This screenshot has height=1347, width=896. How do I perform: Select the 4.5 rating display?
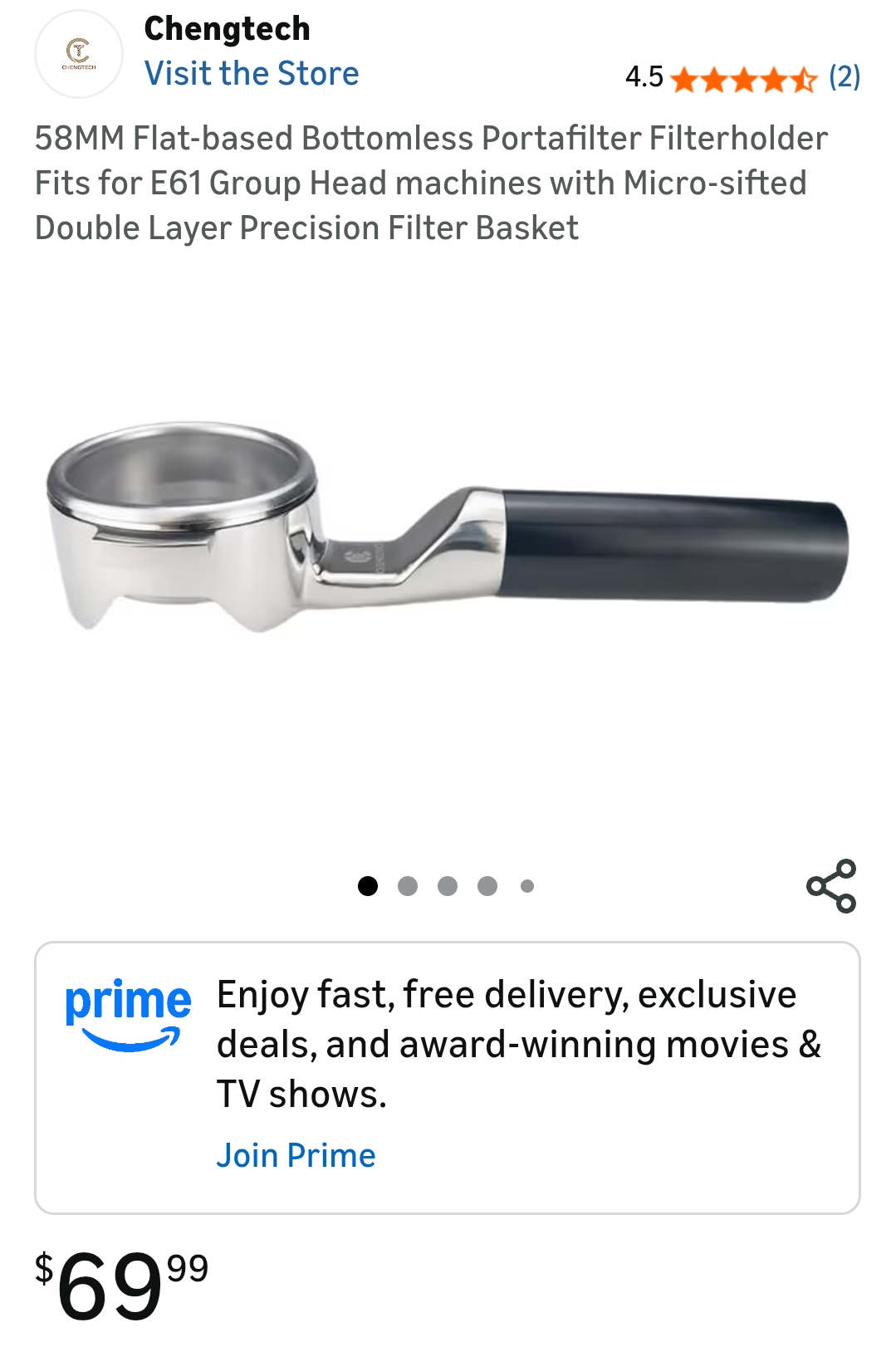click(644, 76)
